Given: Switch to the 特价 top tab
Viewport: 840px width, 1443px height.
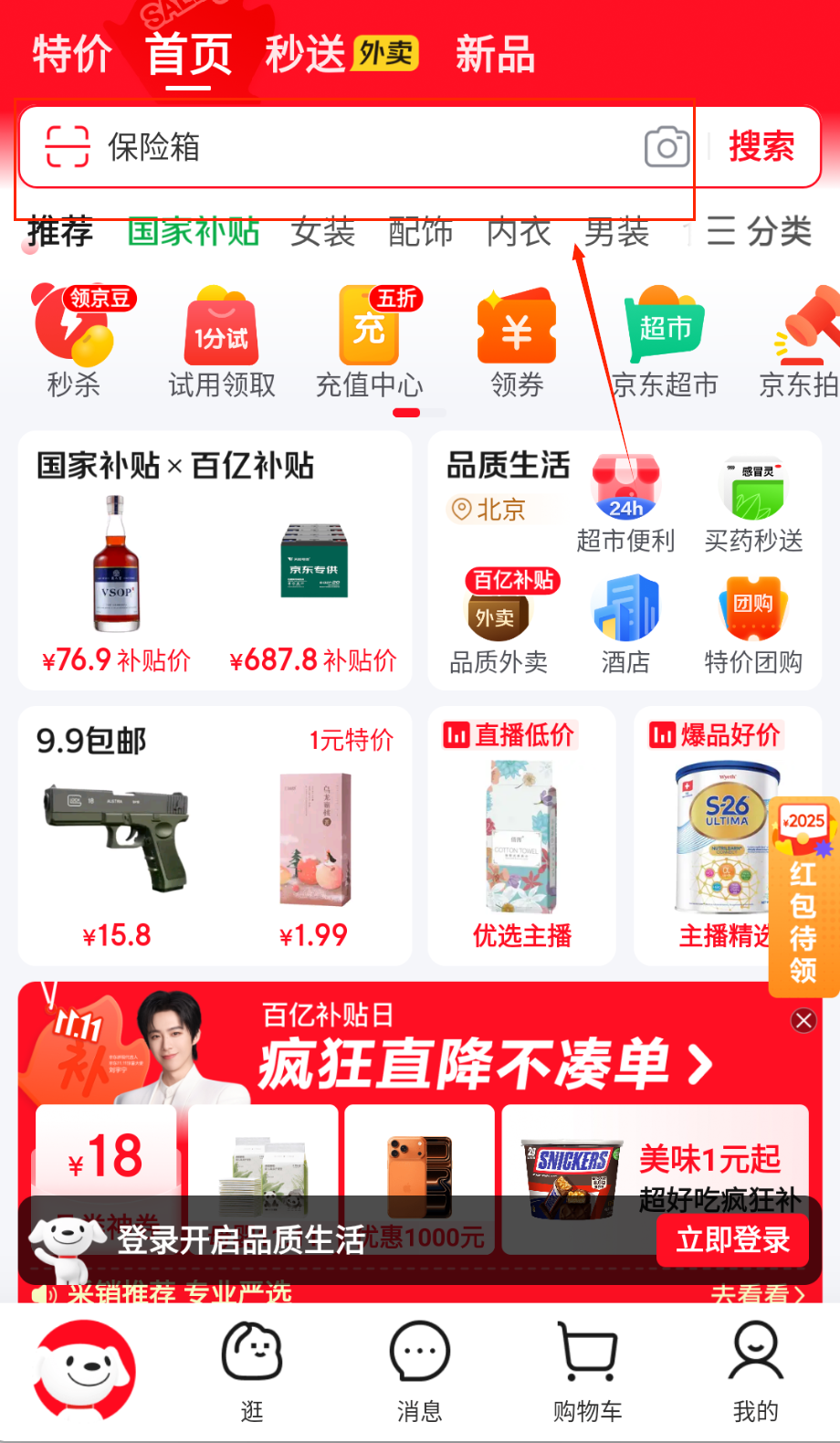Looking at the screenshot, I should tap(72, 54).
